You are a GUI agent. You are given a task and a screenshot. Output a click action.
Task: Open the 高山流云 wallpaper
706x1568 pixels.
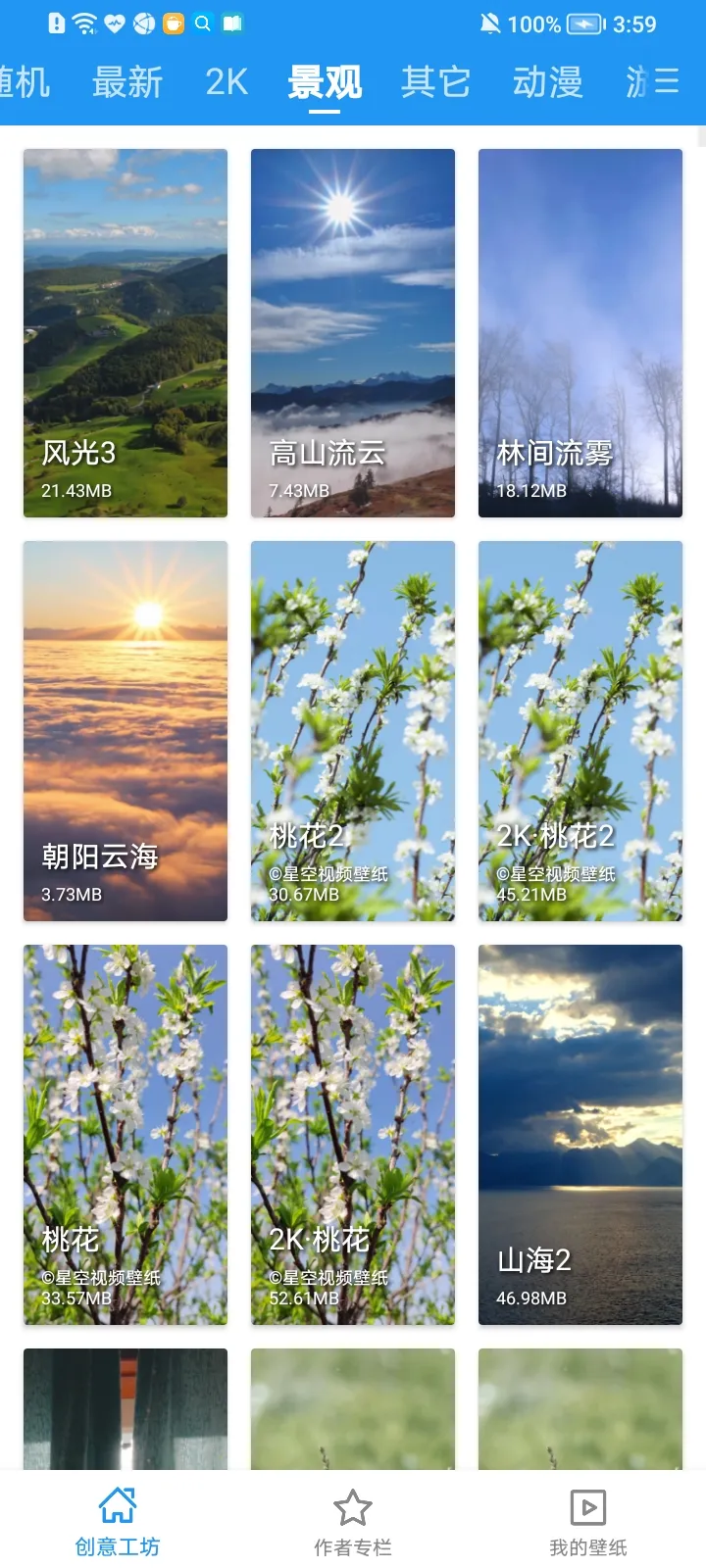(353, 333)
